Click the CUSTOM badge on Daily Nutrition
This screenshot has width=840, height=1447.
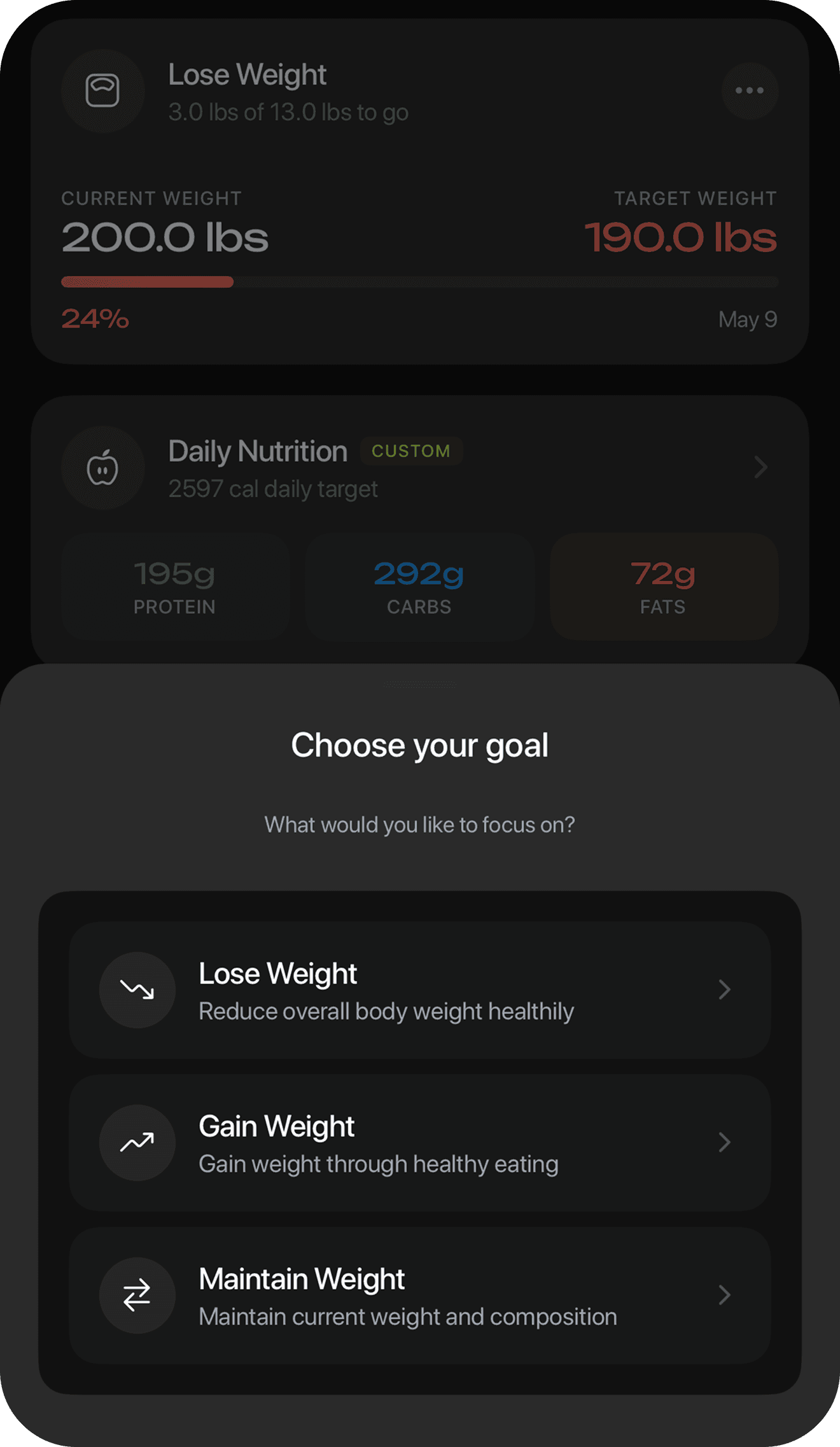pos(412,451)
